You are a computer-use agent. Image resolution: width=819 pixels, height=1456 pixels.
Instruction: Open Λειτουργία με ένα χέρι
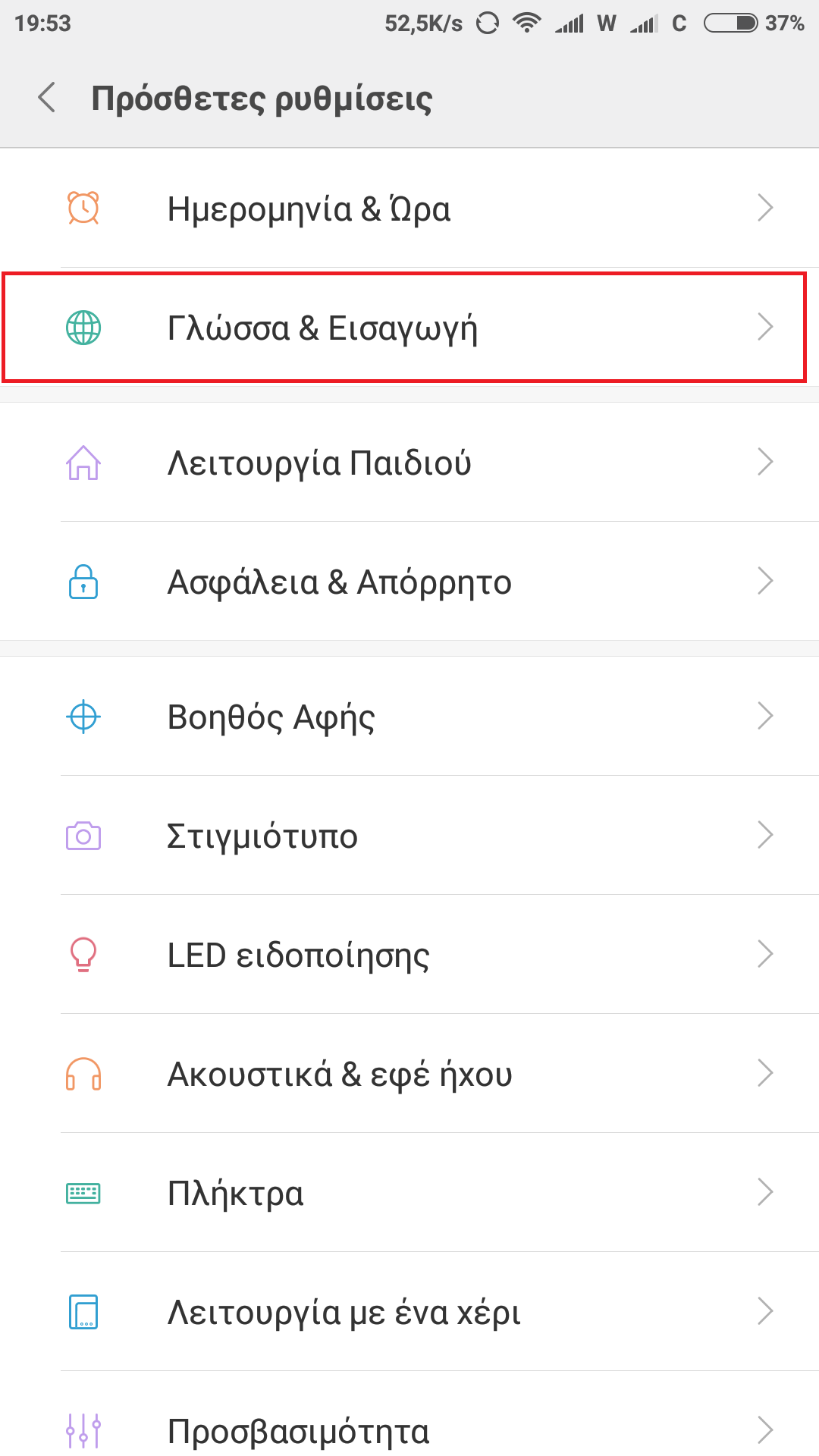409,1312
